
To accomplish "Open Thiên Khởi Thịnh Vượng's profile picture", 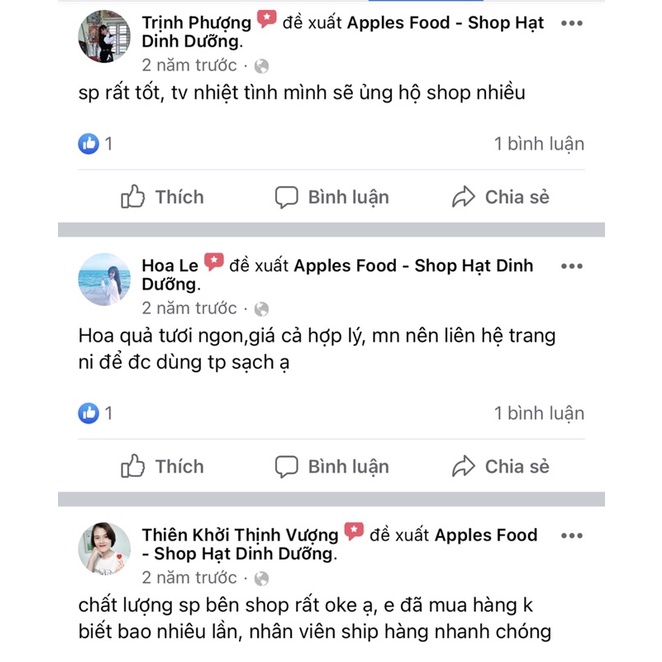I will coord(104,548).
